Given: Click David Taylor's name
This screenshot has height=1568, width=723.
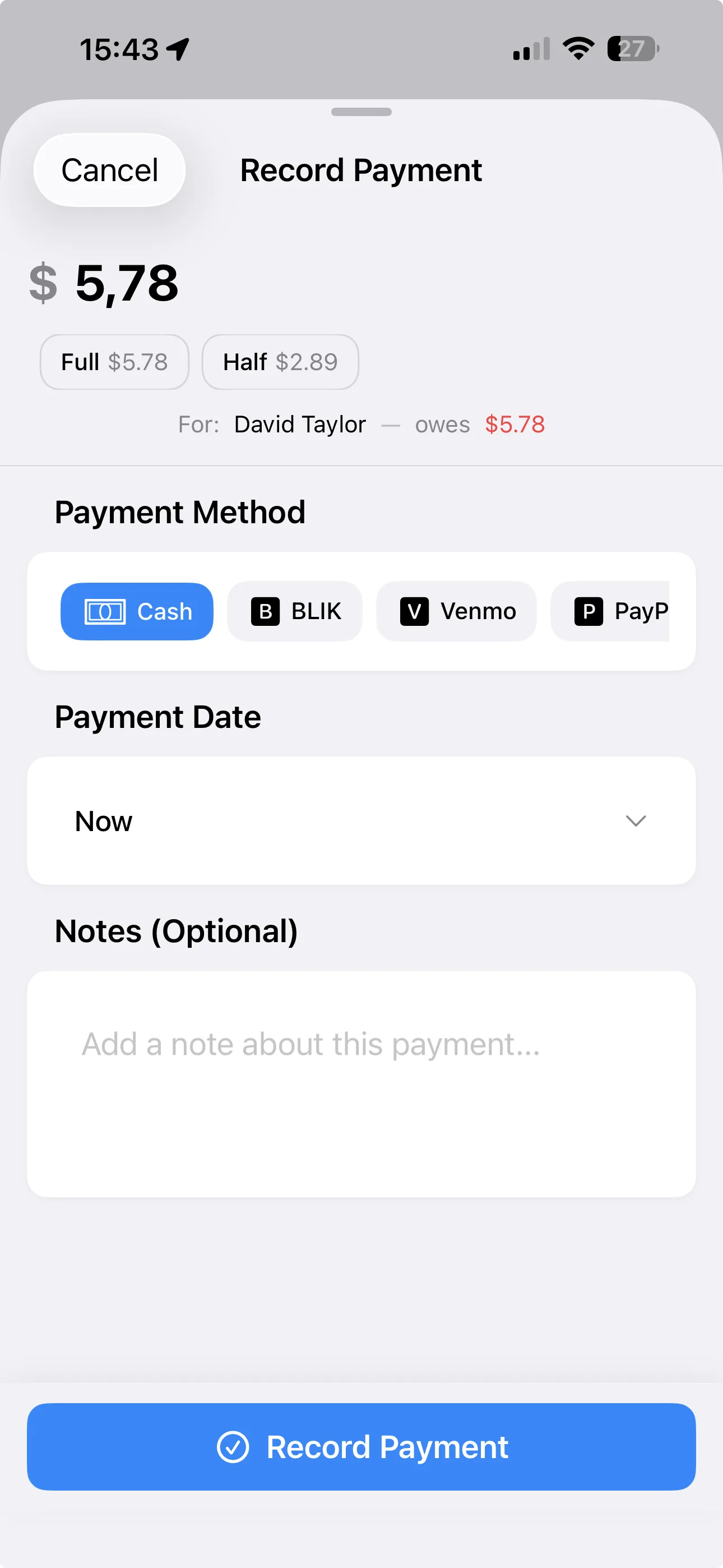Looking at the screenshot, I should point(299,425).
